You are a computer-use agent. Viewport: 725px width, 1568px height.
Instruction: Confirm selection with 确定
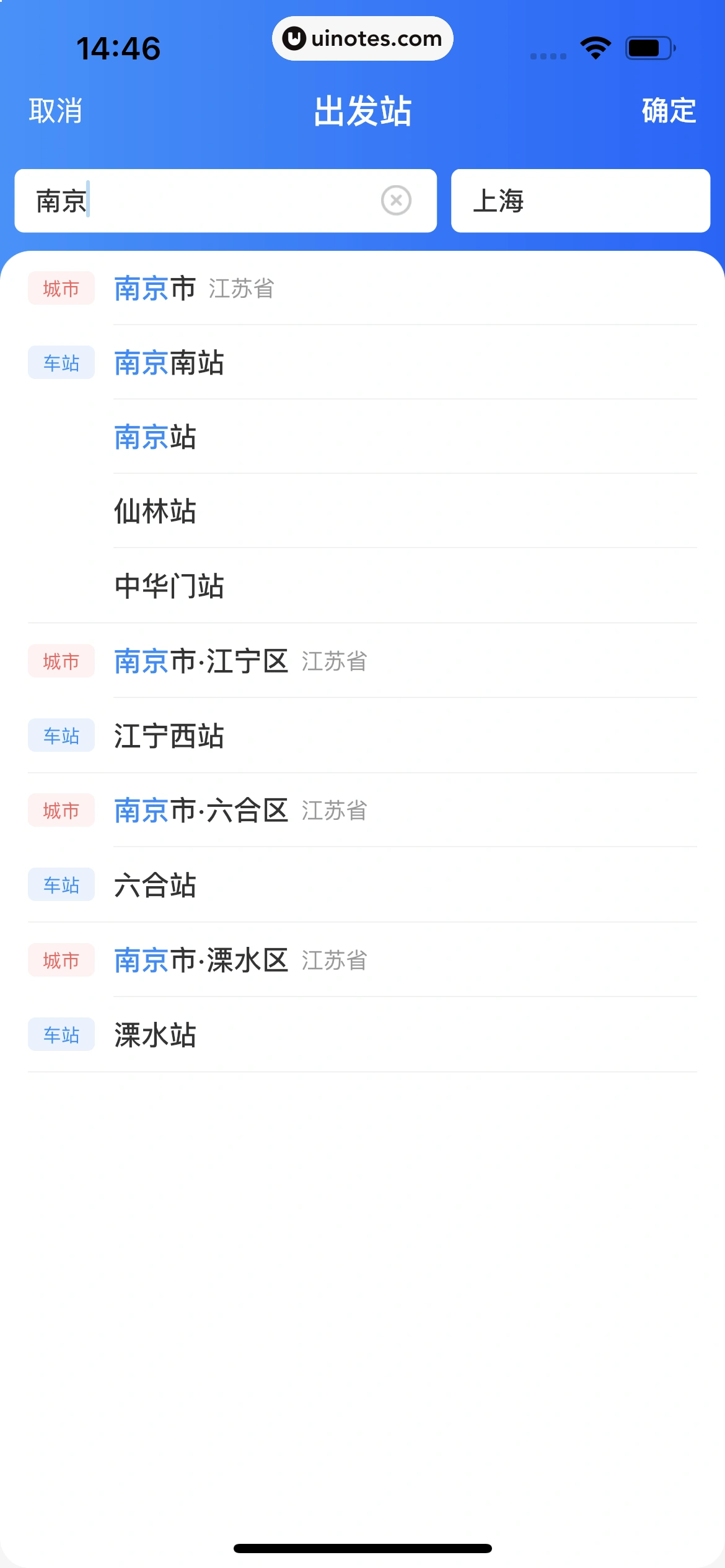(668, 111)
